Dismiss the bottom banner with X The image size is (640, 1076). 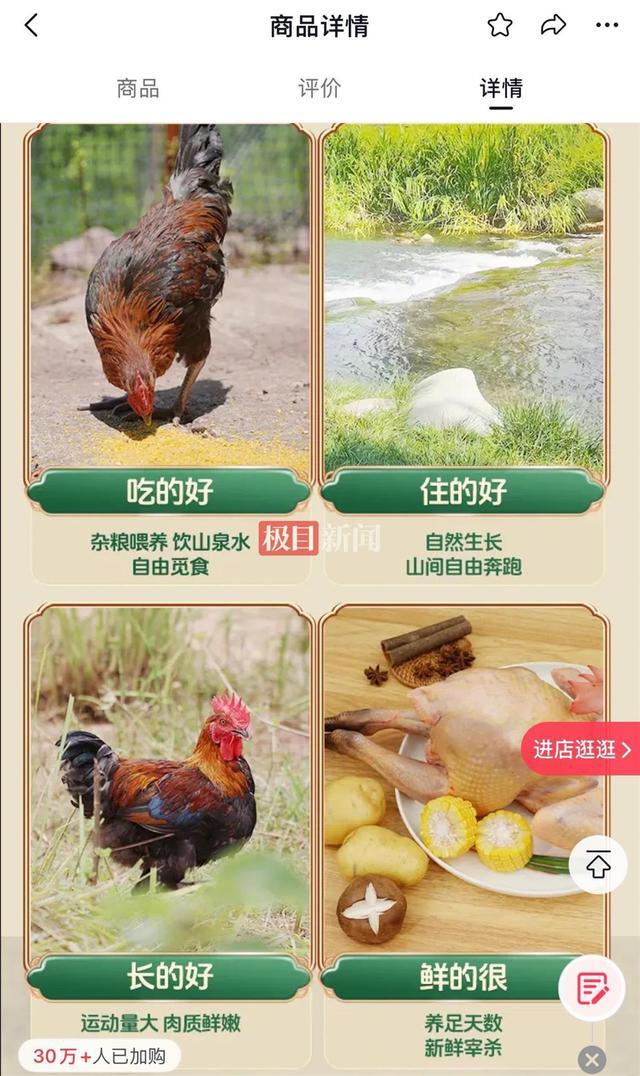592,1059
